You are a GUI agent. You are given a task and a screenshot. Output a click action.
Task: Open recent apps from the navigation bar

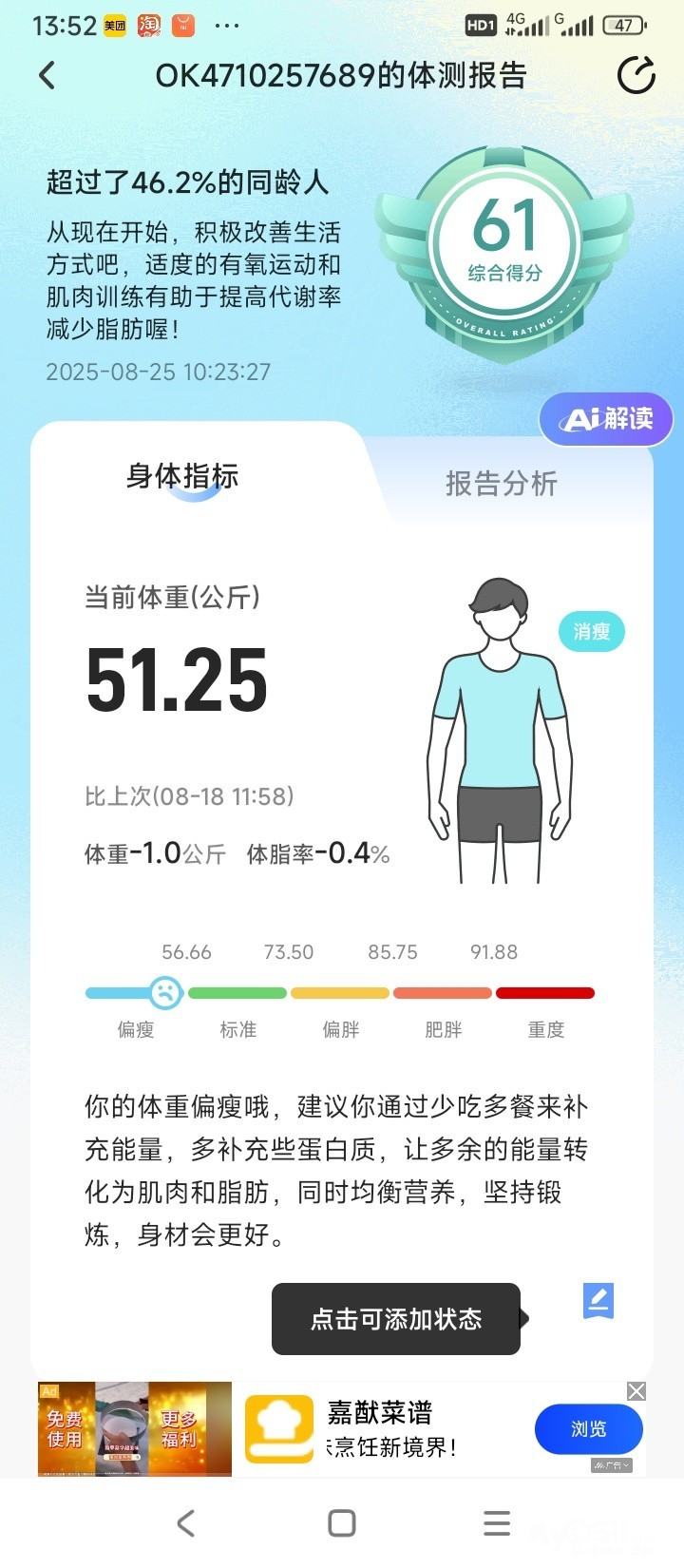click(x=497, y=1523)
